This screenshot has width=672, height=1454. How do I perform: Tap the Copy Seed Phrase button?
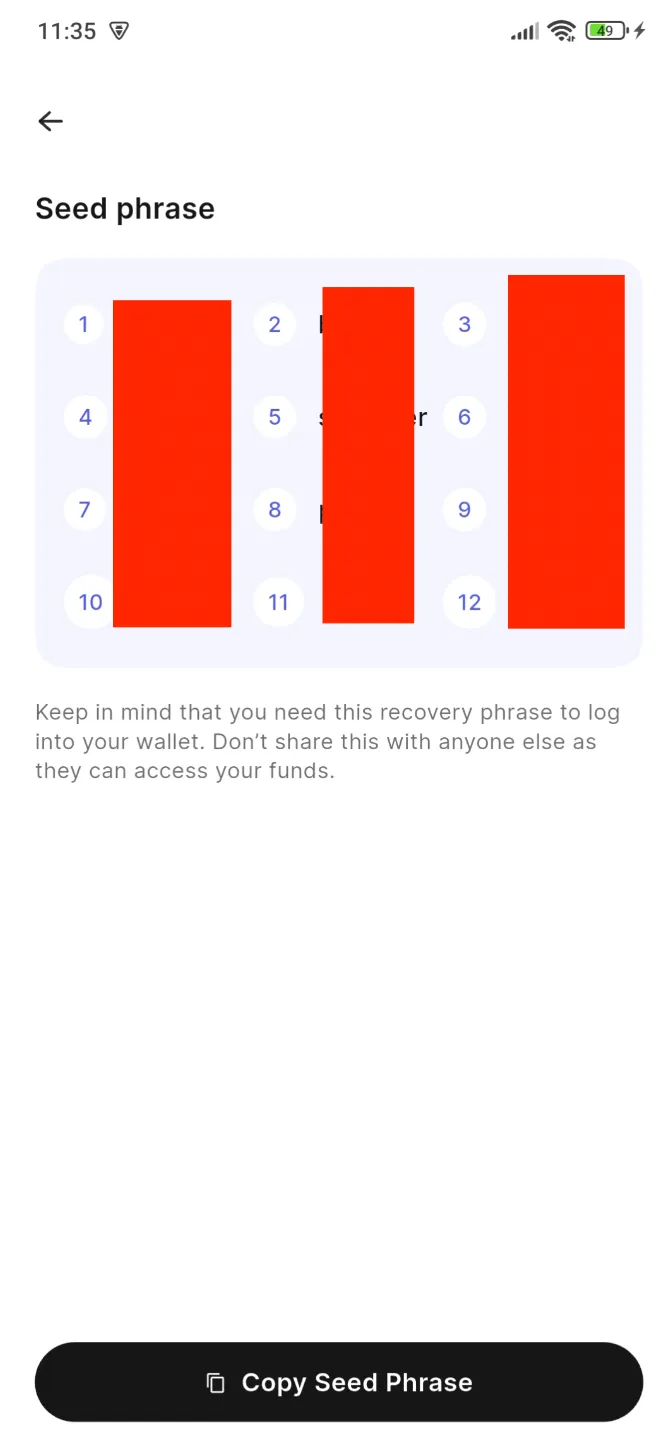click(x=338, y=1382)
